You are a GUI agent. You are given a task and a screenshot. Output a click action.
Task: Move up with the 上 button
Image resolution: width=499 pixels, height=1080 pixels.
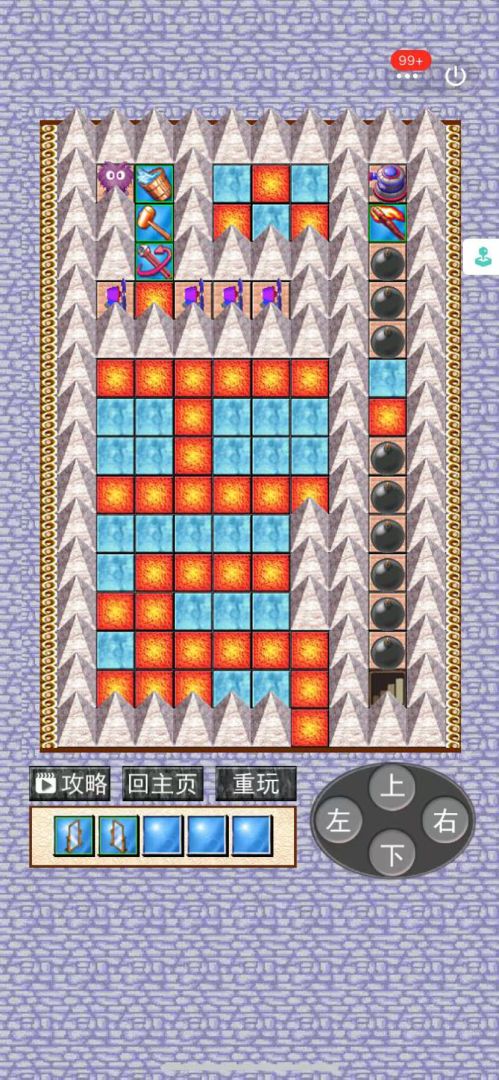392,787
